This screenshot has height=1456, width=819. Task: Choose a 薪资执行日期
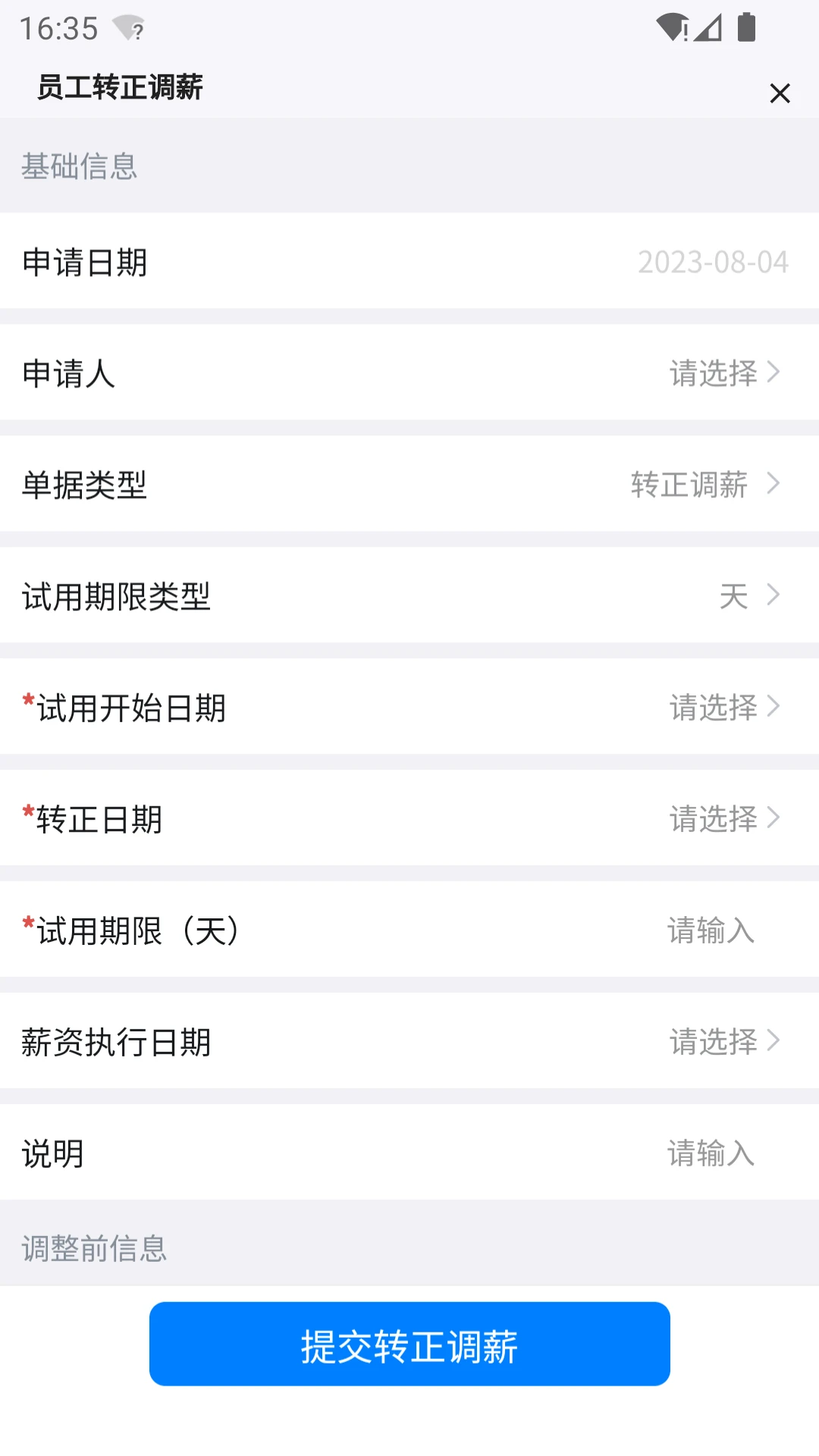pos(409,1043)
